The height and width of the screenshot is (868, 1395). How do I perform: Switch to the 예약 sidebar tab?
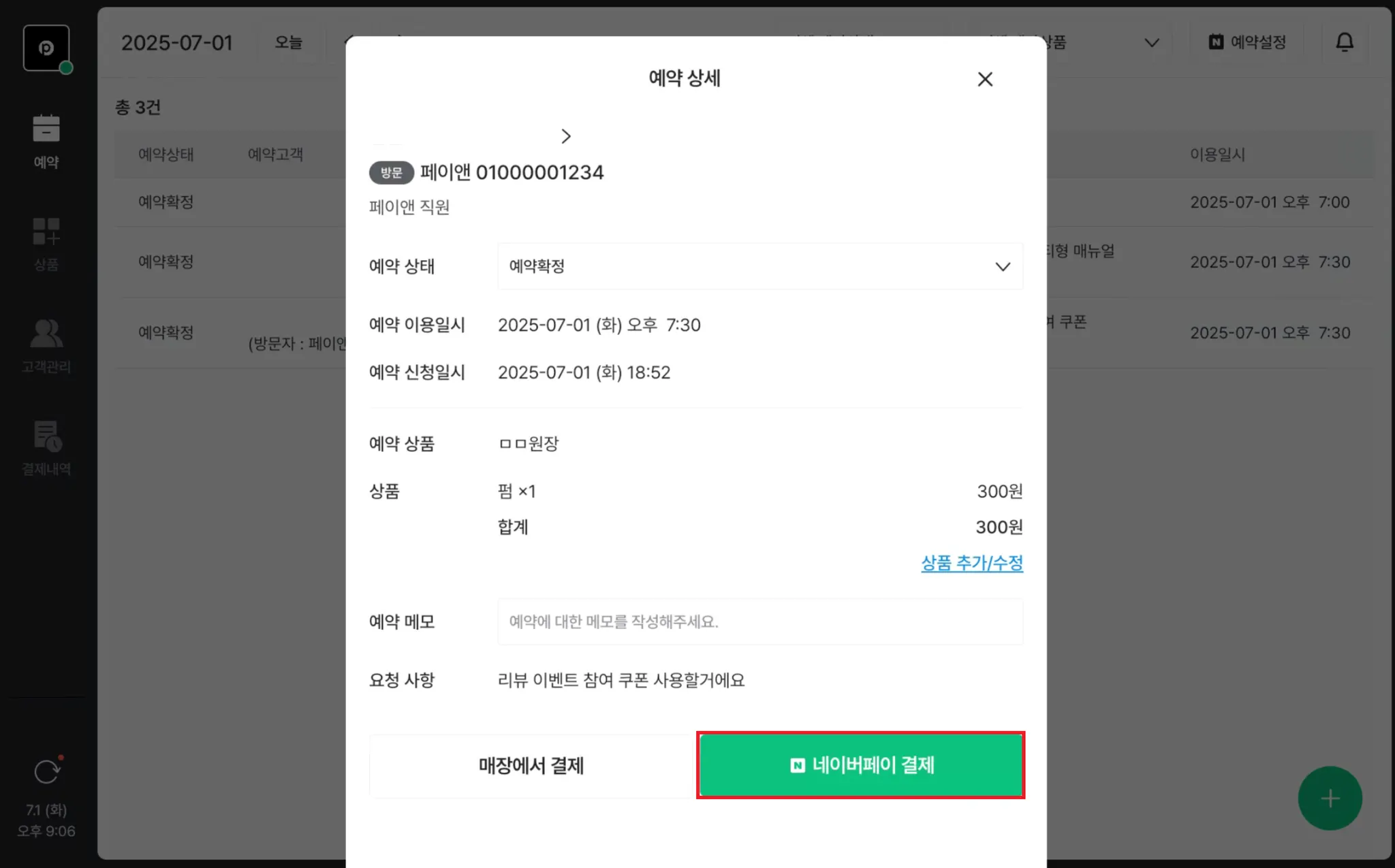click(46, 142)
